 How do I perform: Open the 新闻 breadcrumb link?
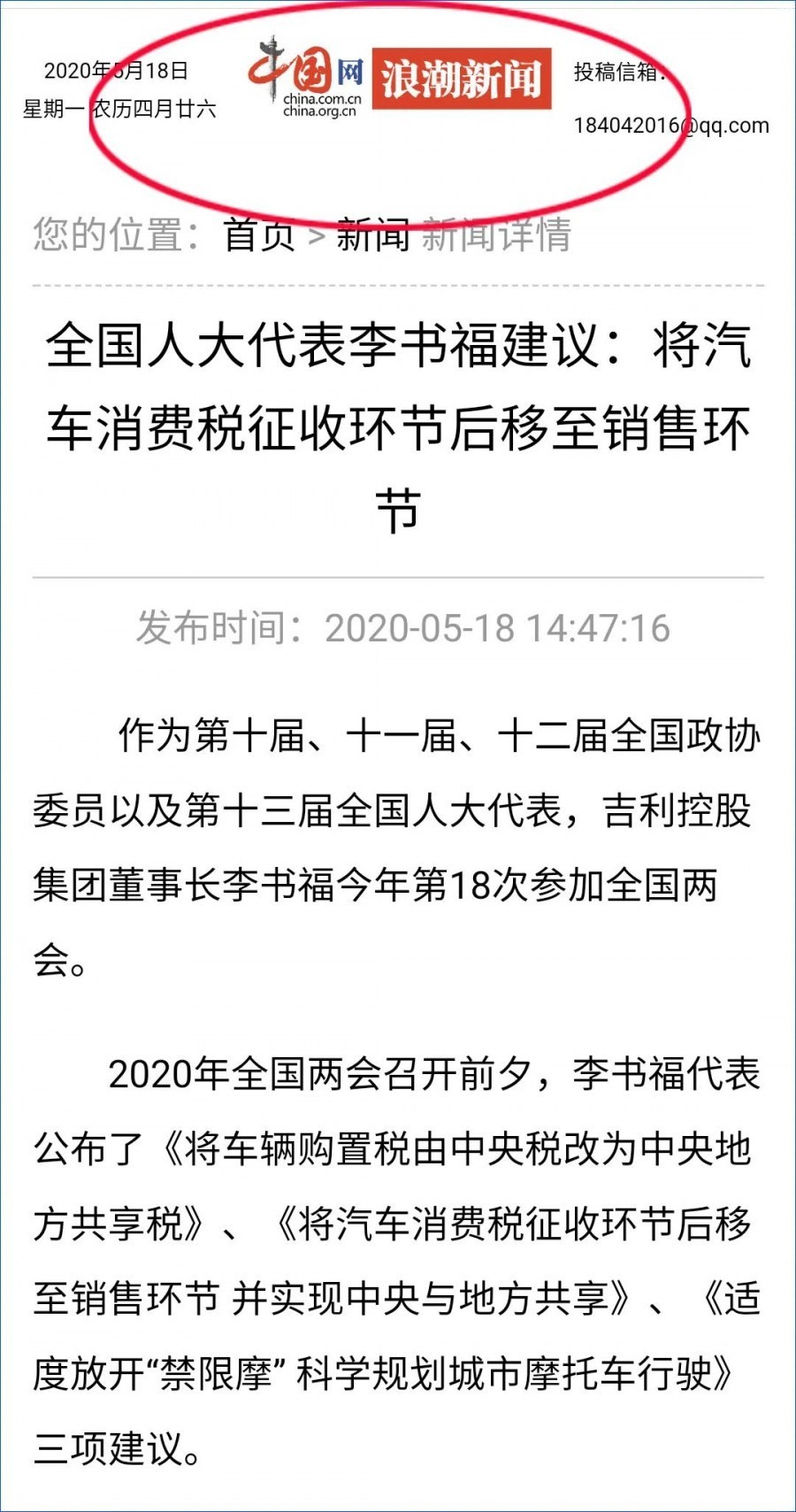(372, 235)
